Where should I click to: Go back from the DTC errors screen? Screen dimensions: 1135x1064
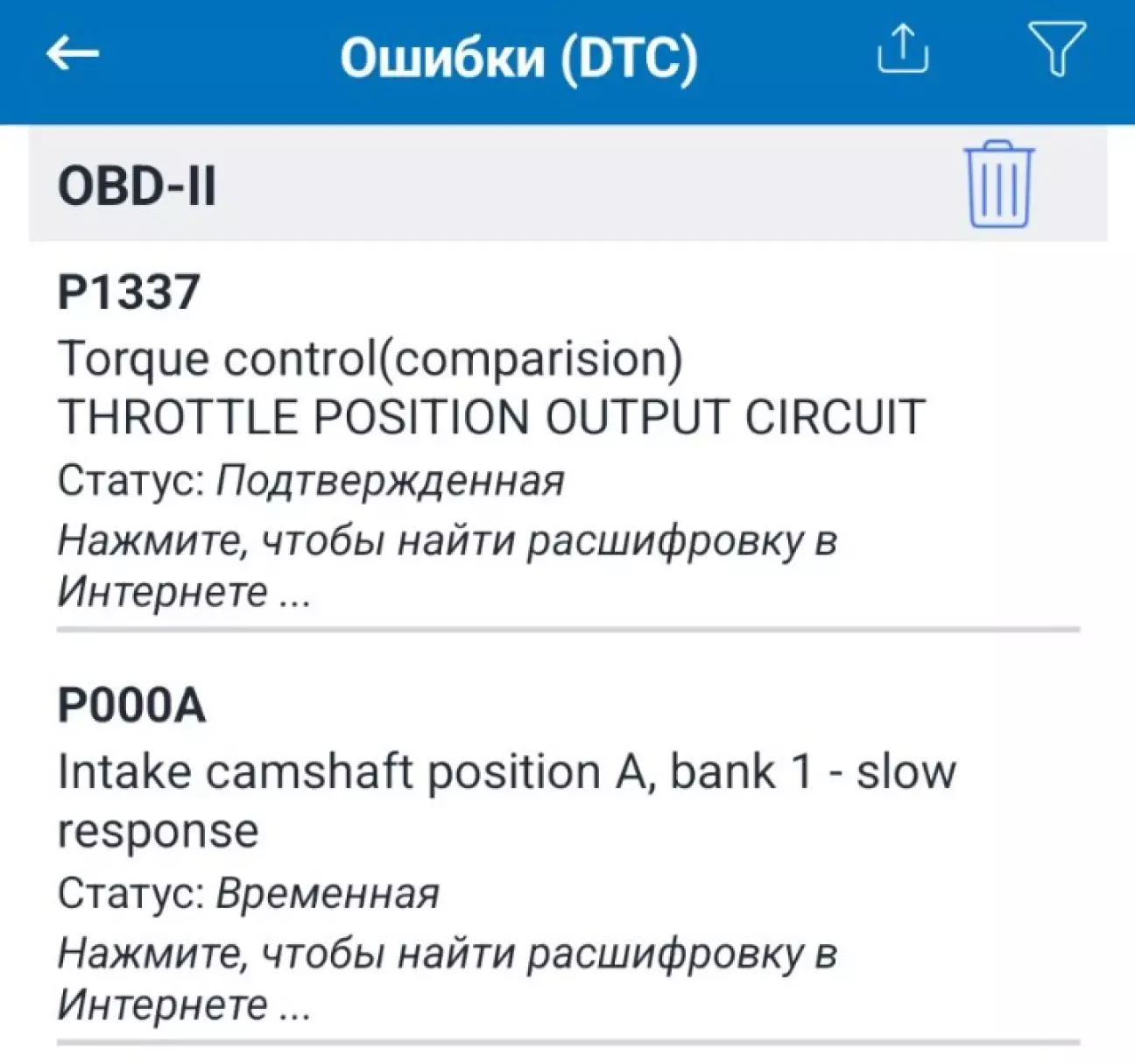73,54
